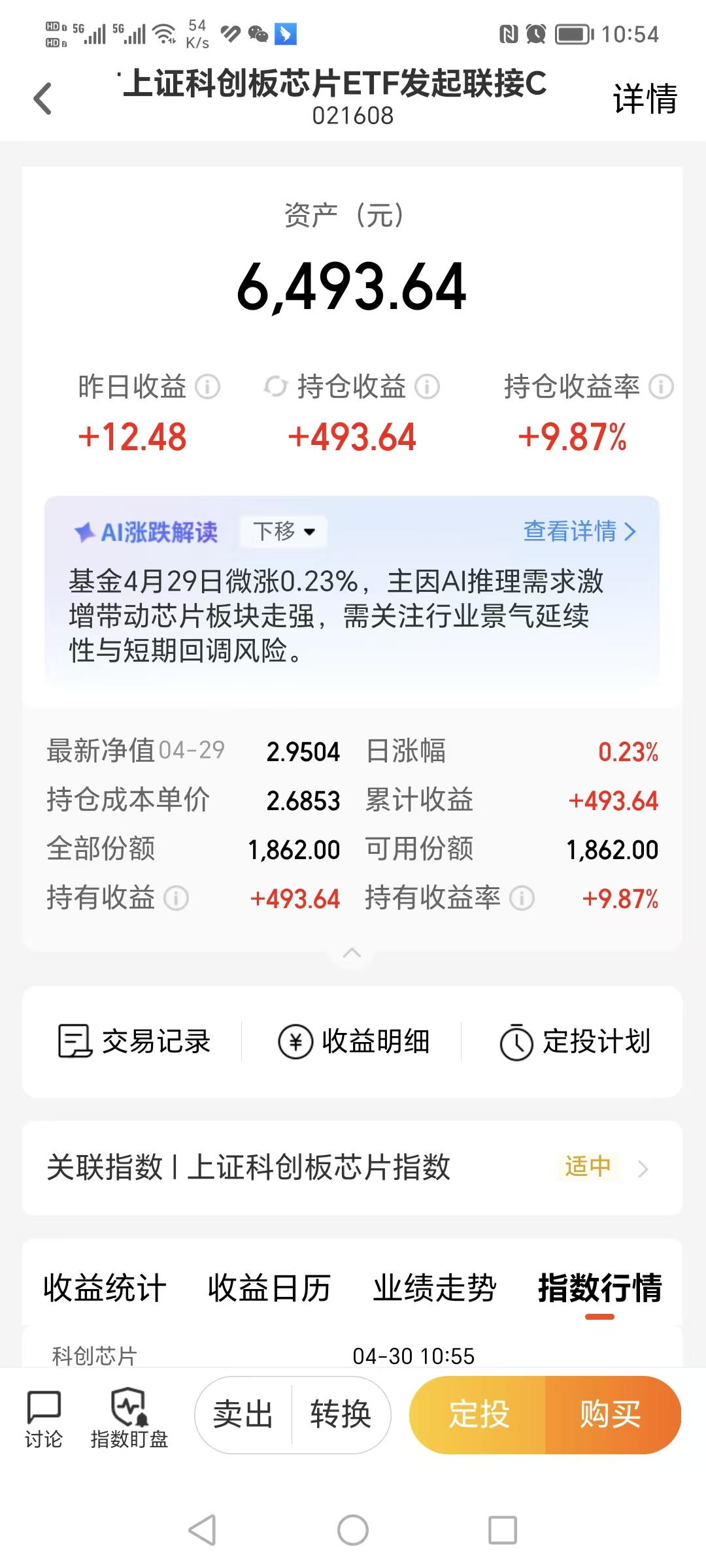This screenshot has height=1568, width=706.
Task: Go back using the top-left arrow
Action: click(42, 99)
